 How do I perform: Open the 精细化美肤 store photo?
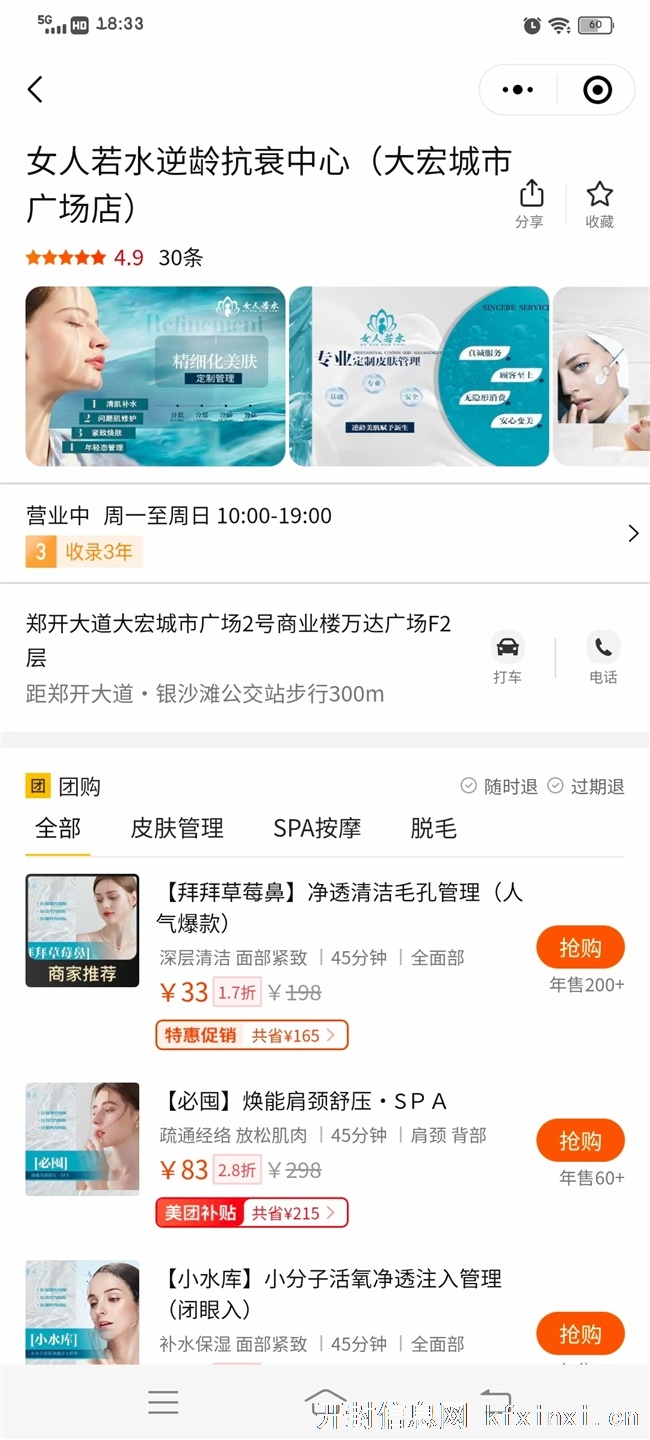(x=155, y=376)
